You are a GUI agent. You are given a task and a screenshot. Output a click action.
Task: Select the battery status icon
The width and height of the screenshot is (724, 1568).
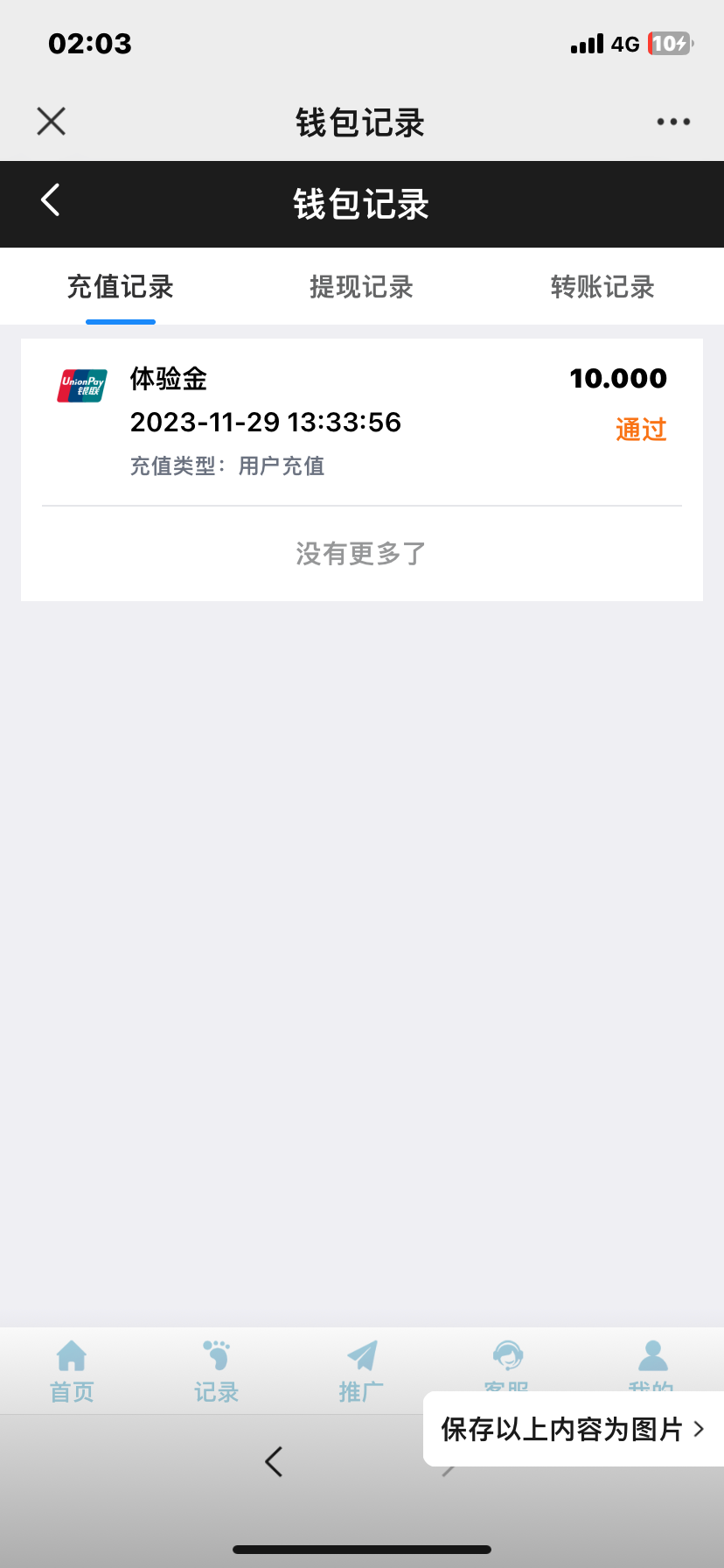coord(669,44)
